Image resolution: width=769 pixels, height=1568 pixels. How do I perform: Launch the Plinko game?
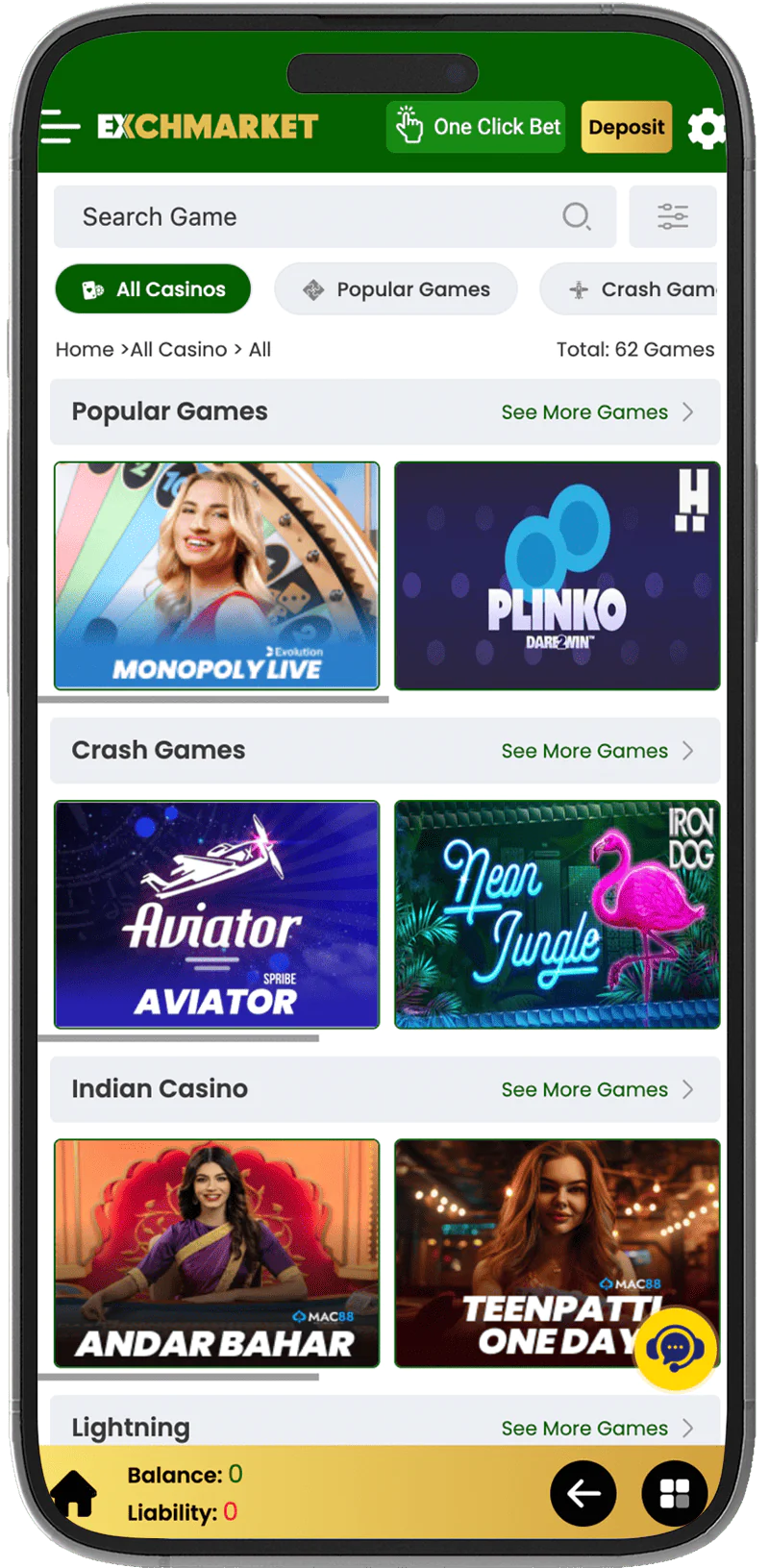click(x=557, y=576)
